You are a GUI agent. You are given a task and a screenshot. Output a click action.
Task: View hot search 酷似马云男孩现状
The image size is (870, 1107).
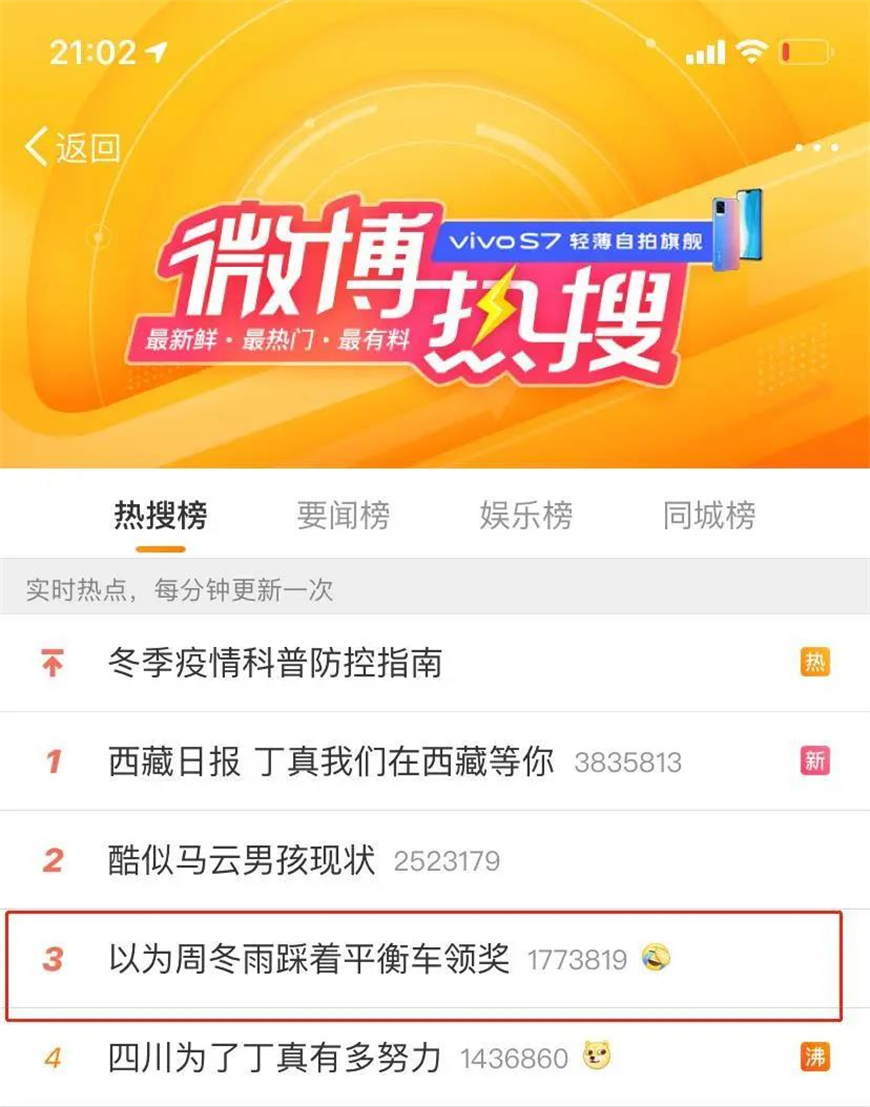click(242, 860)
